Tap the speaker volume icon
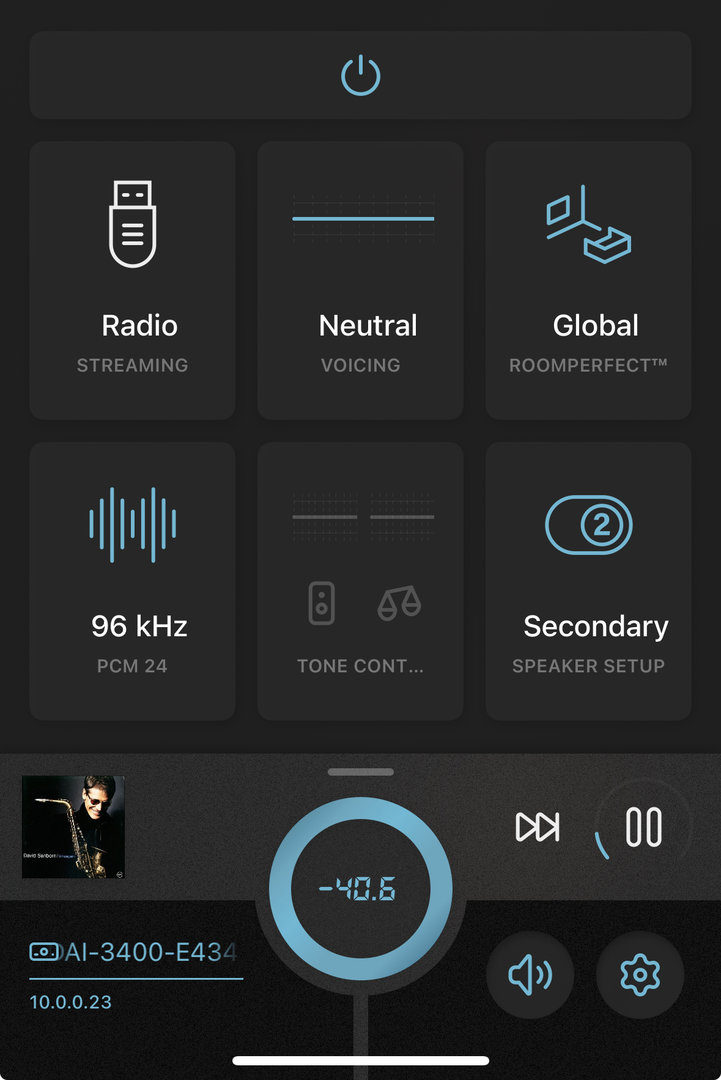721x1080 pixels. 530,974
